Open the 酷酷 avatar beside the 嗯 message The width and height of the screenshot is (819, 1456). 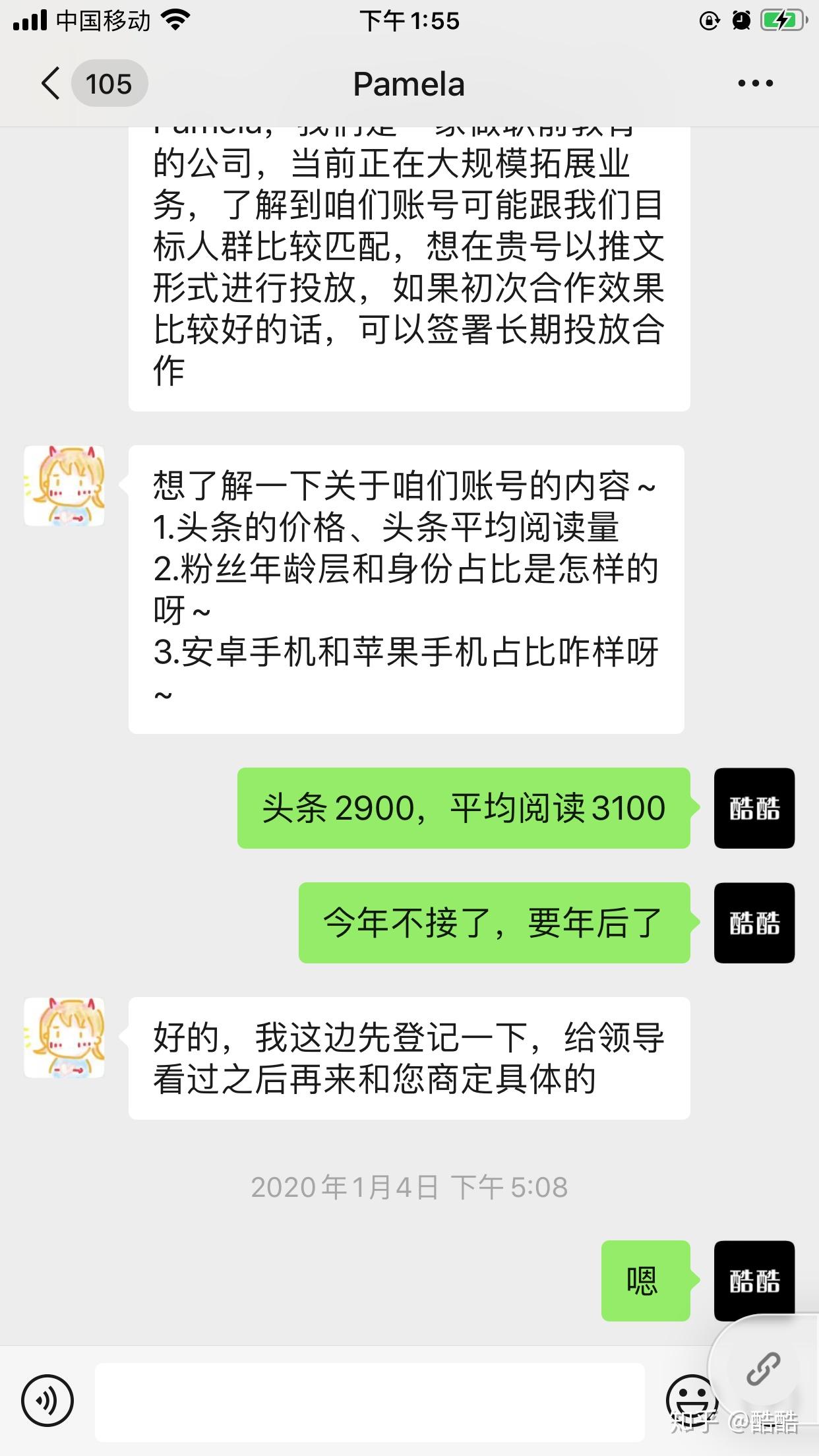754,1281
